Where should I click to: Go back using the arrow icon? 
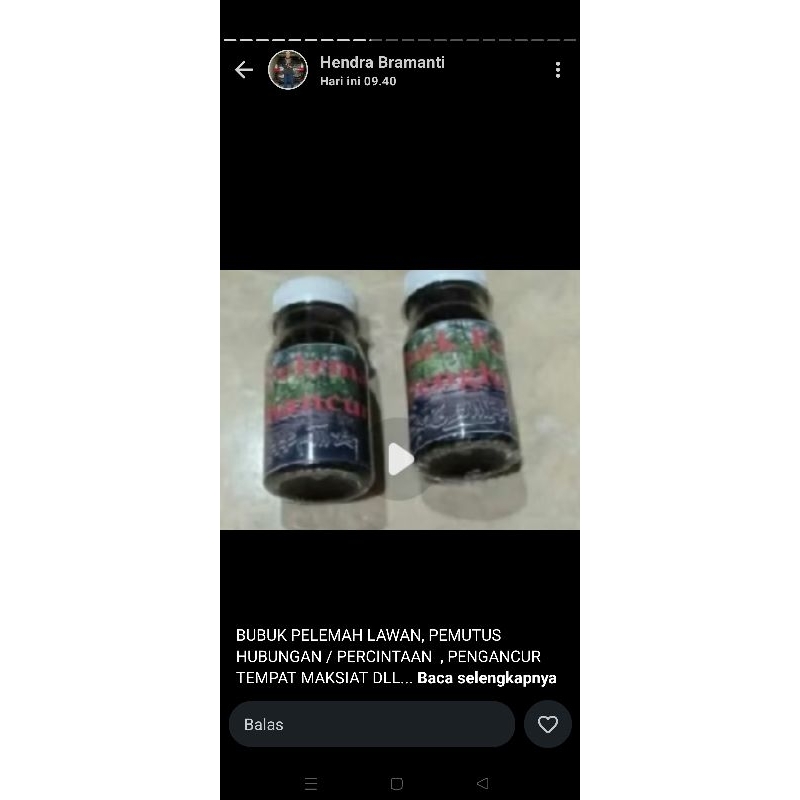pyautogui.click(x=244, y=70)
